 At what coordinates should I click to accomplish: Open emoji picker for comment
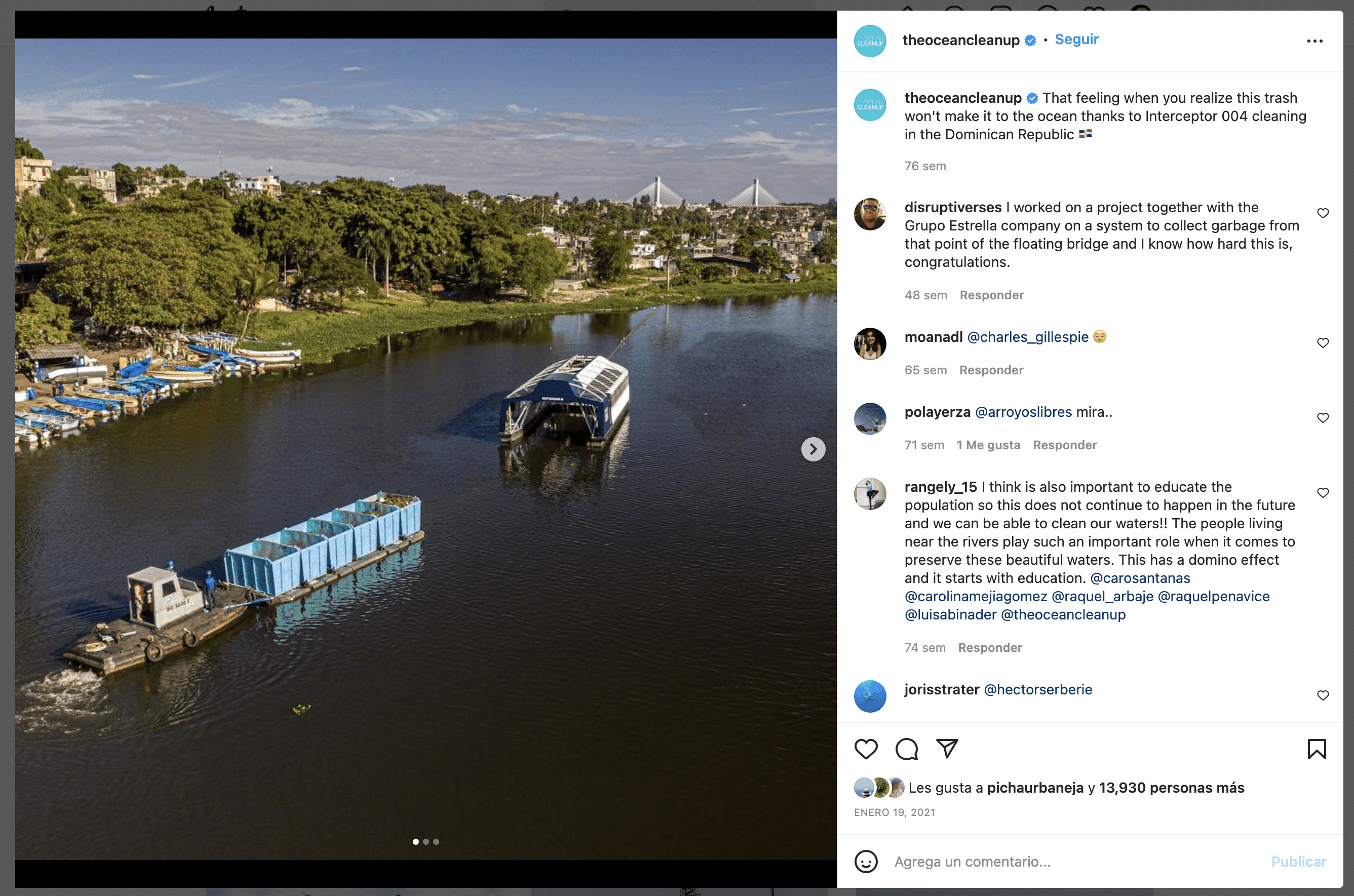click(866, 861)
